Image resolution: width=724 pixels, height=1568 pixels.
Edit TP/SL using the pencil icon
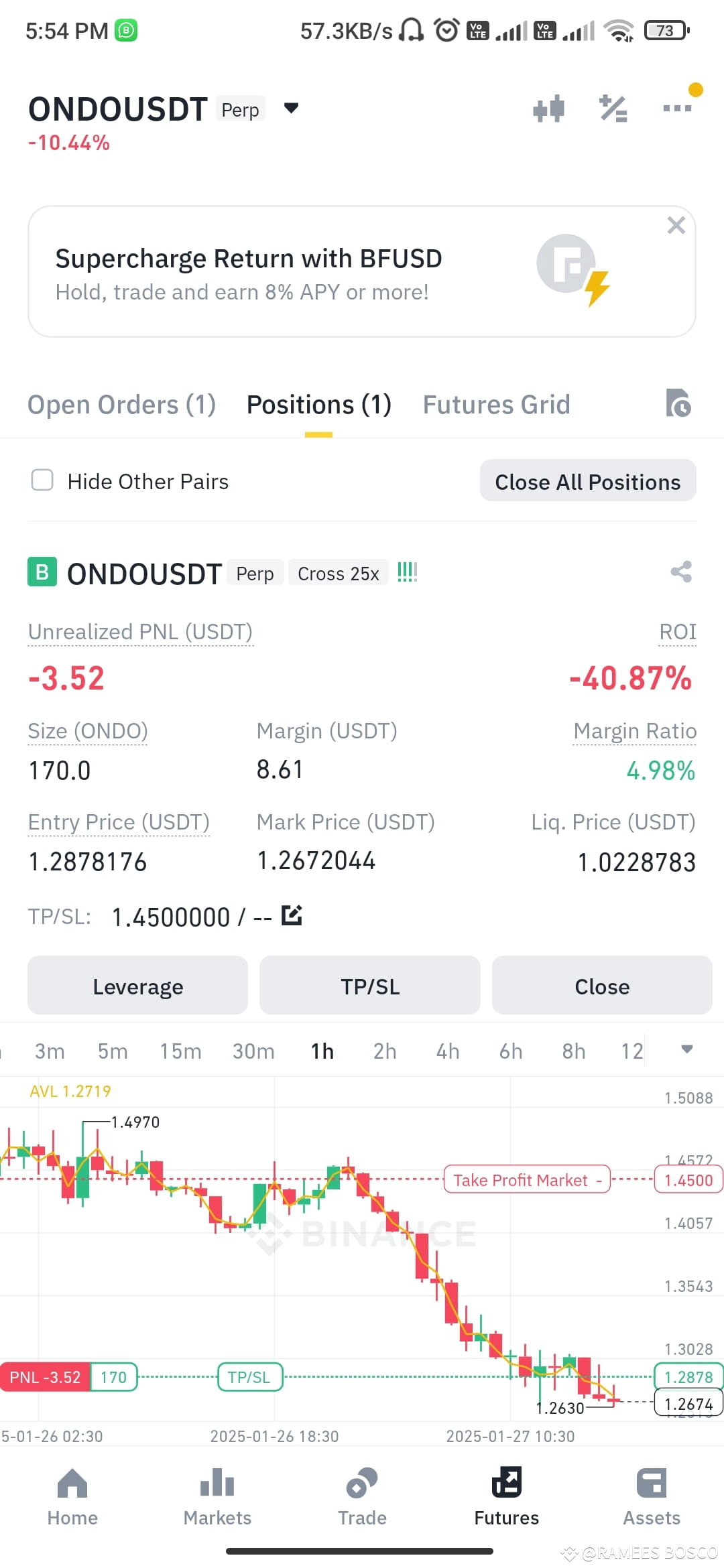click(292, 915)
